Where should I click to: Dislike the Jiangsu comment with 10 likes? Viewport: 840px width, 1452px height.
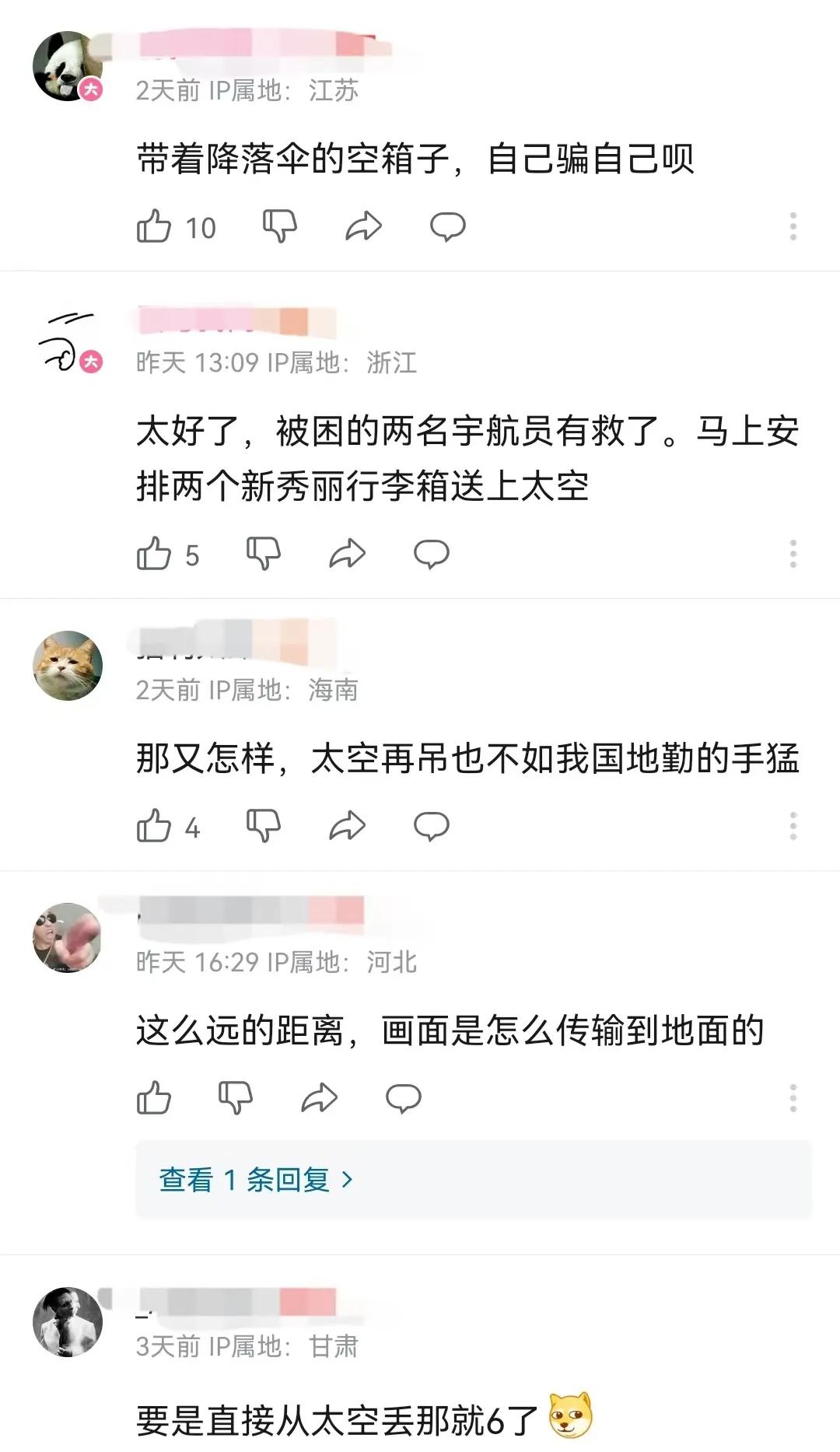(280, 227)
